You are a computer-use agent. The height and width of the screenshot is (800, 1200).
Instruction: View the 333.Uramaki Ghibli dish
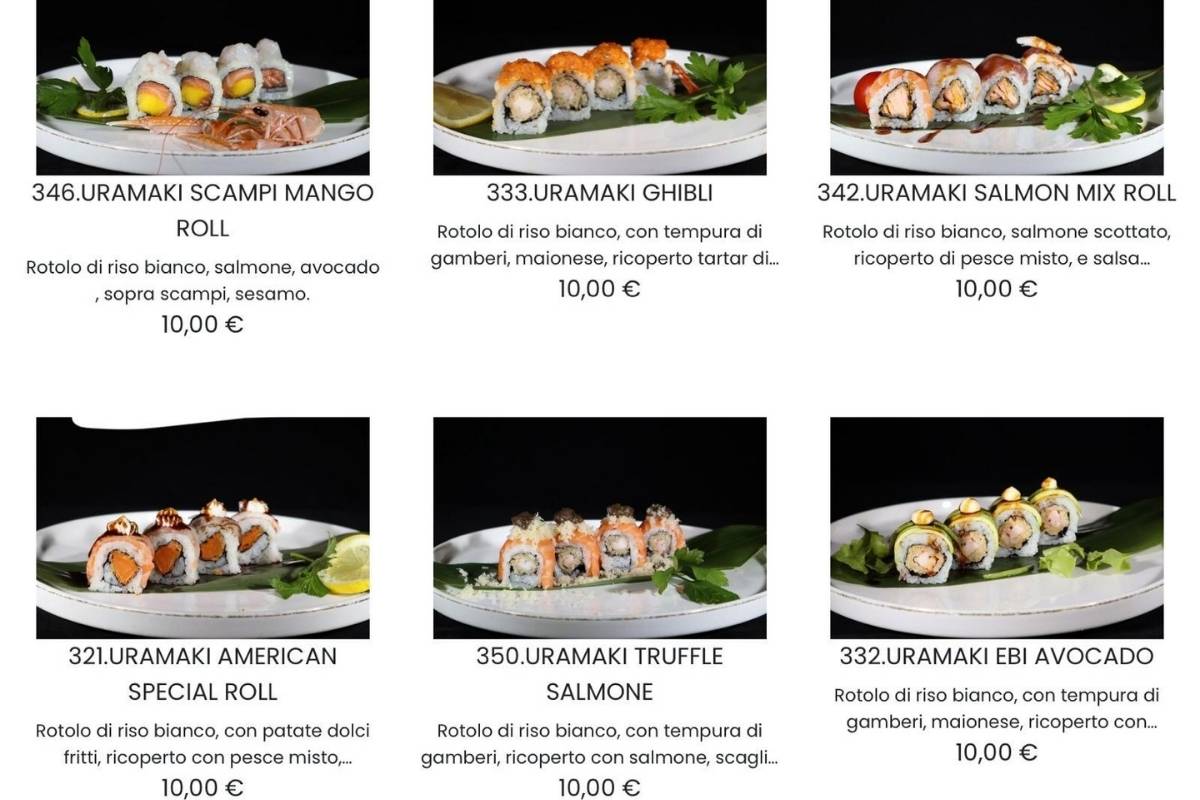coord(599,192)
